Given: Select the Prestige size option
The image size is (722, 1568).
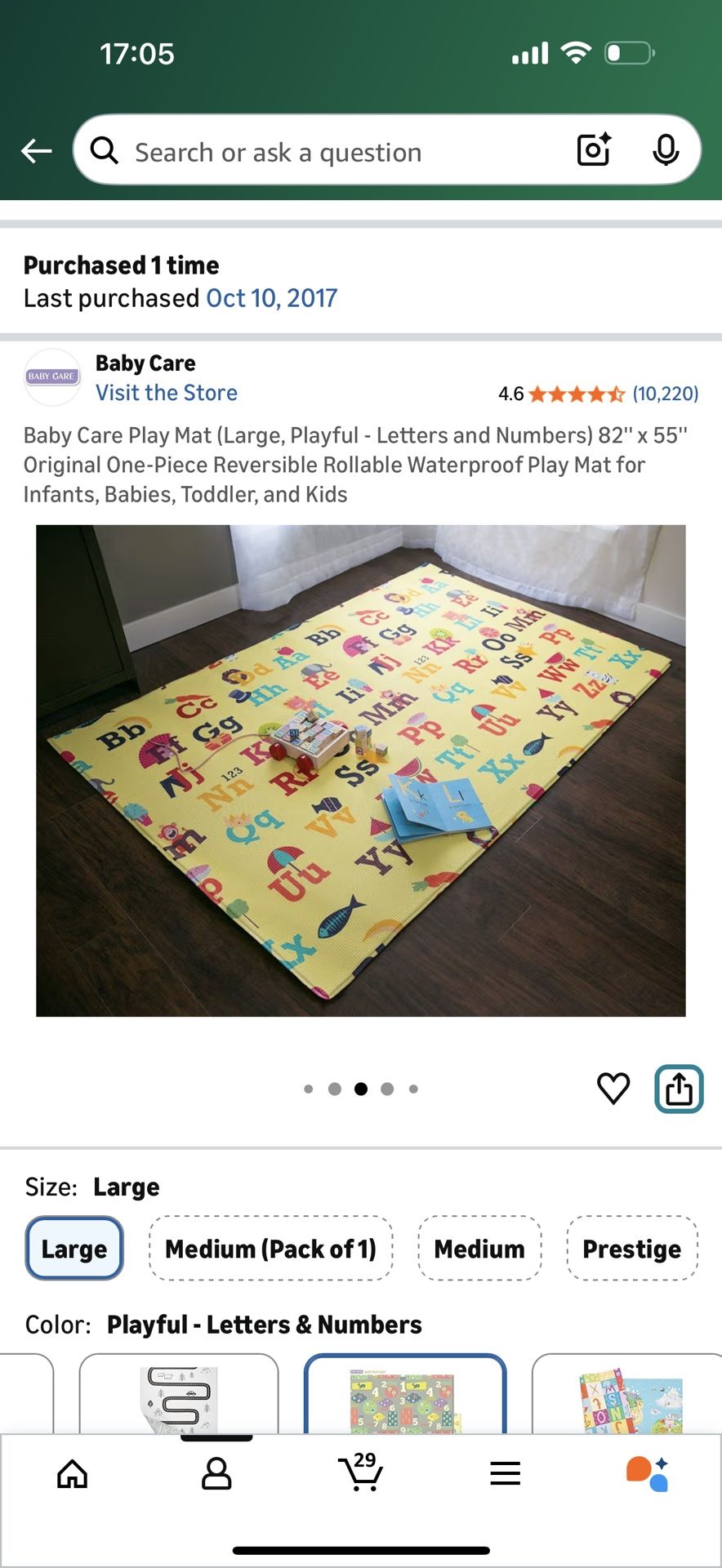Looking at the screenshot, I should coord(631,1249).
